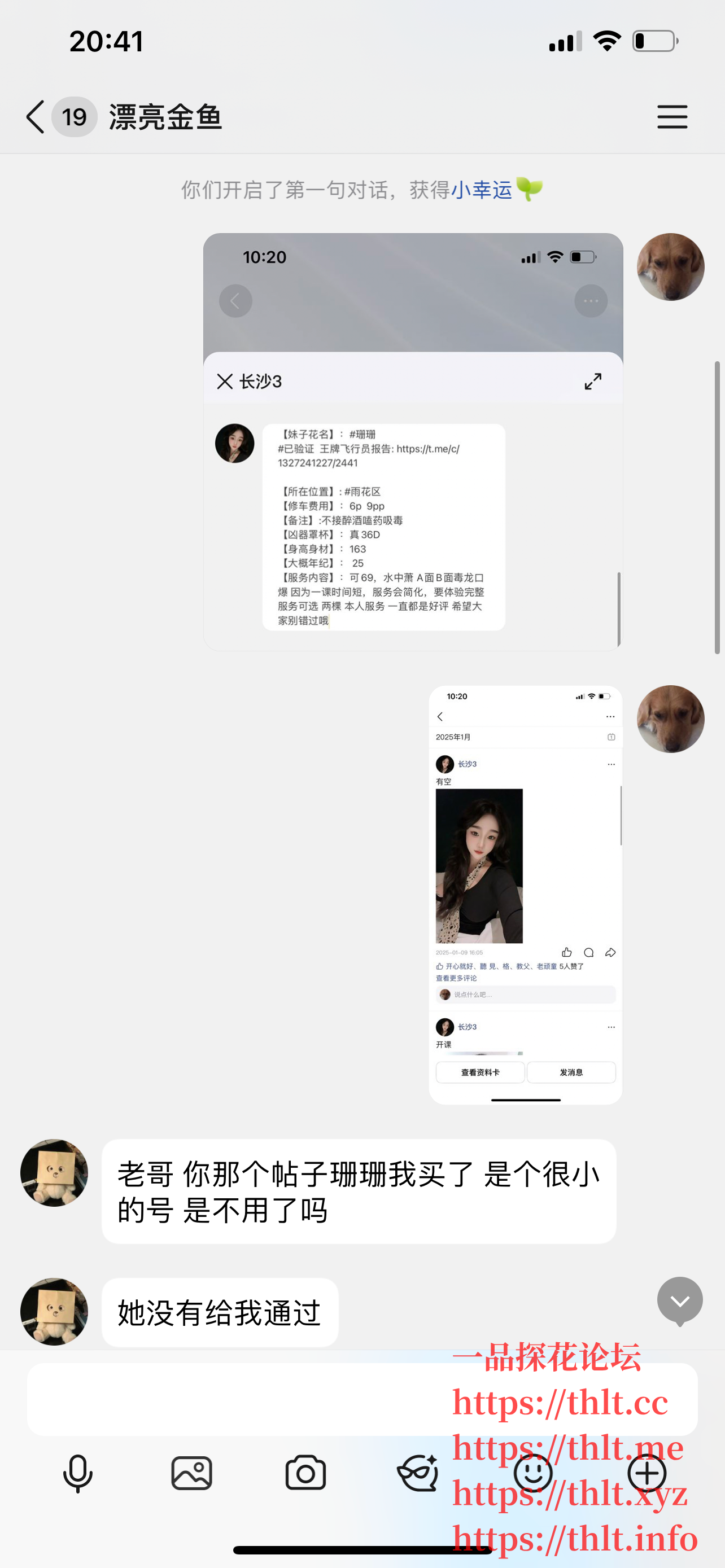Open the emoji panel
The width and height of the screenshot is (725, 1568).
[x=532, y=1473]
